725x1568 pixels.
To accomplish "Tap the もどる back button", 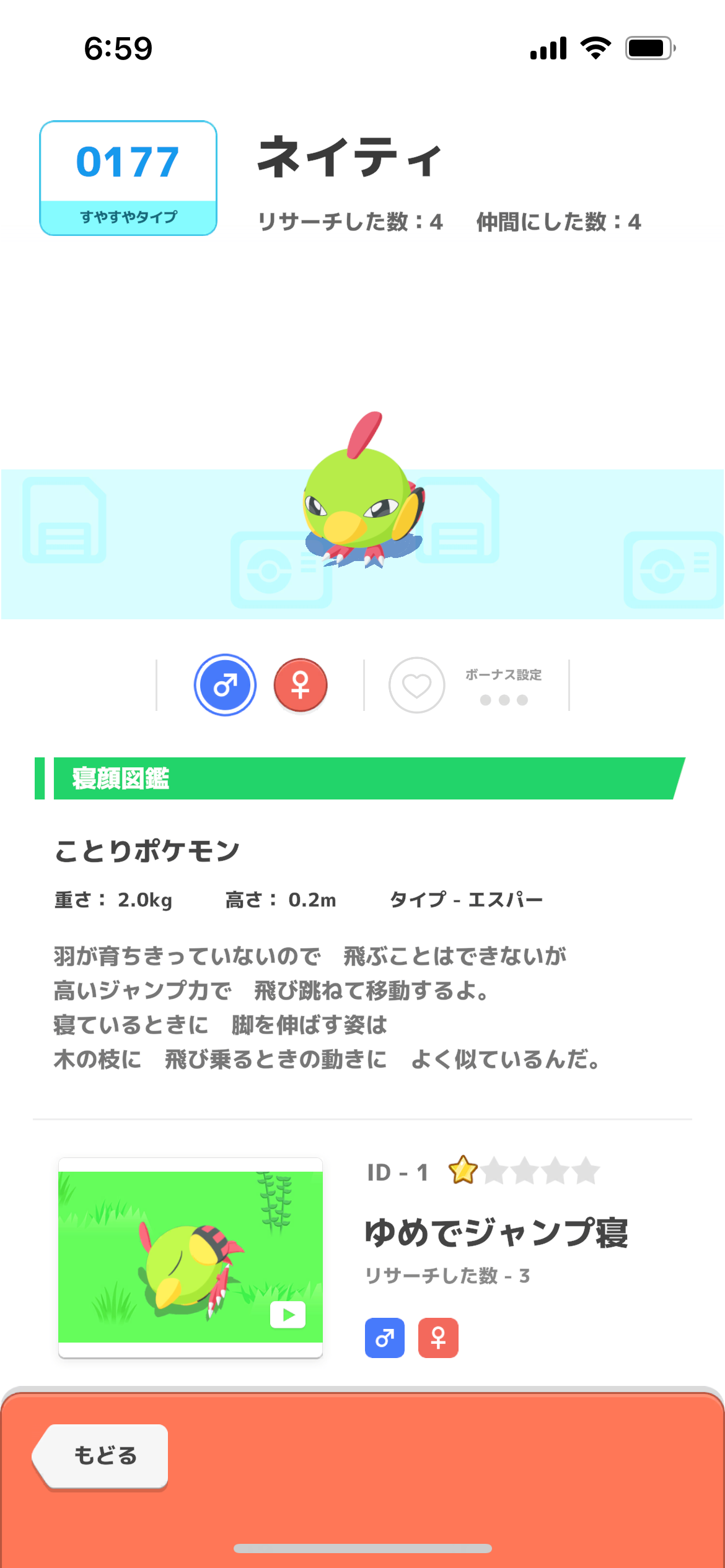I will [103, 1455].
